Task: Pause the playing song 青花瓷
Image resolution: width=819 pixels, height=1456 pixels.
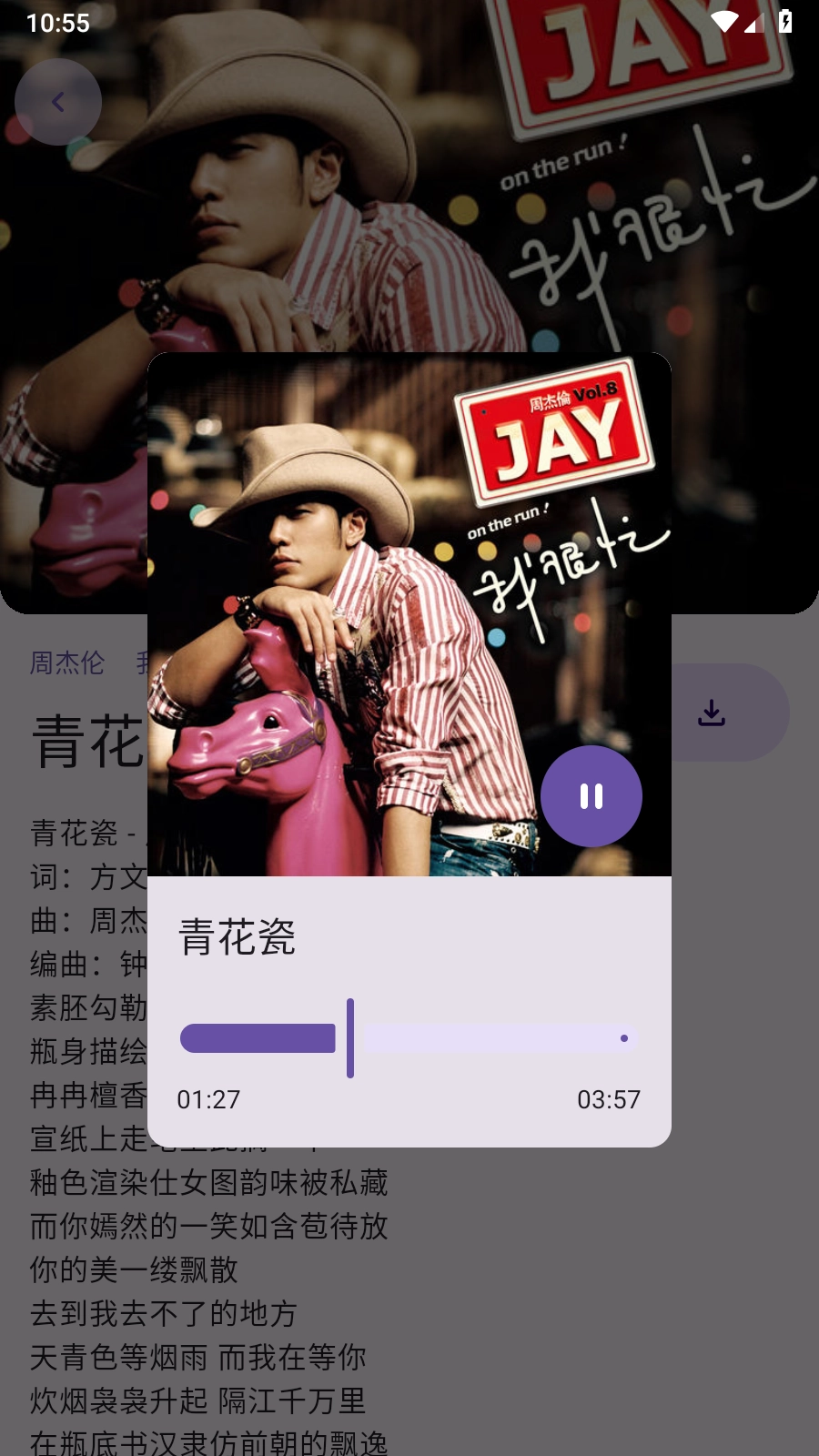Action: point(591,796)
